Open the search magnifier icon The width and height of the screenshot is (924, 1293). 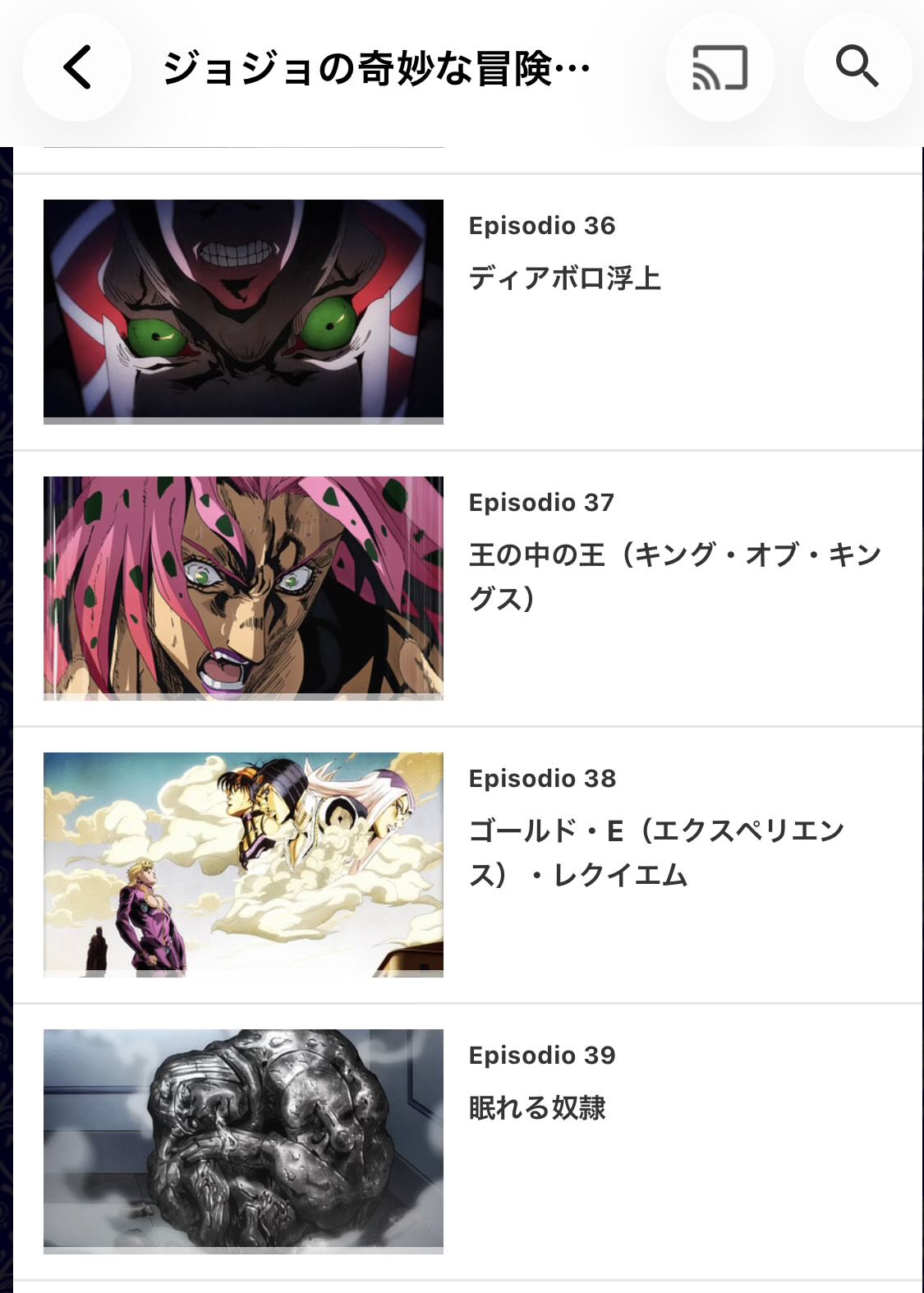pos(857,67)
